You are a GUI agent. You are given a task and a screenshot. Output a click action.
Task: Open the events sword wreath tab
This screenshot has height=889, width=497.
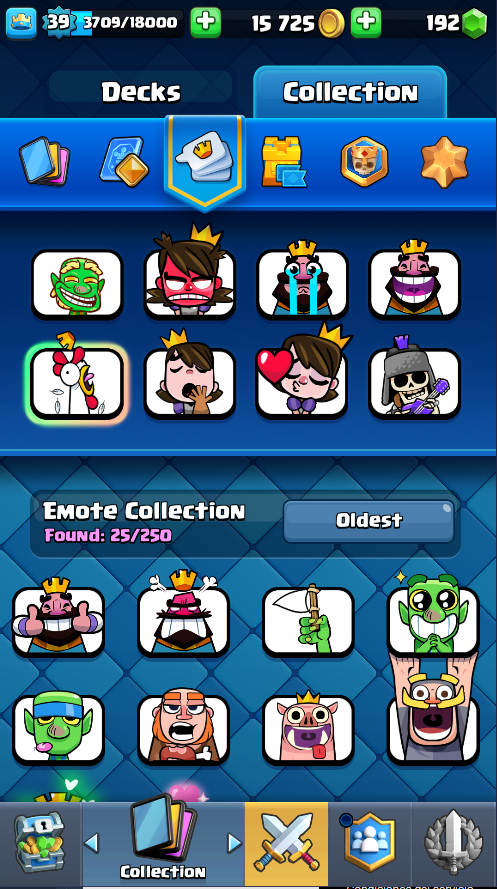tap(453, 843)
